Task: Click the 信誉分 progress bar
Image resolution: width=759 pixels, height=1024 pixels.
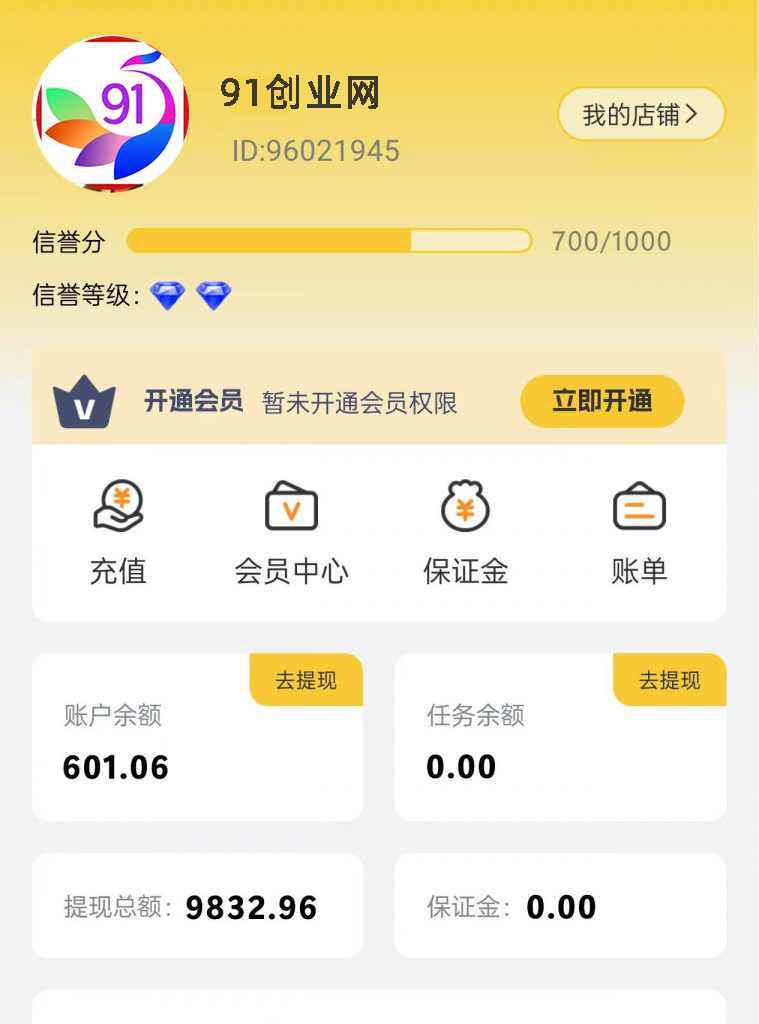Action: coord(330,240)
